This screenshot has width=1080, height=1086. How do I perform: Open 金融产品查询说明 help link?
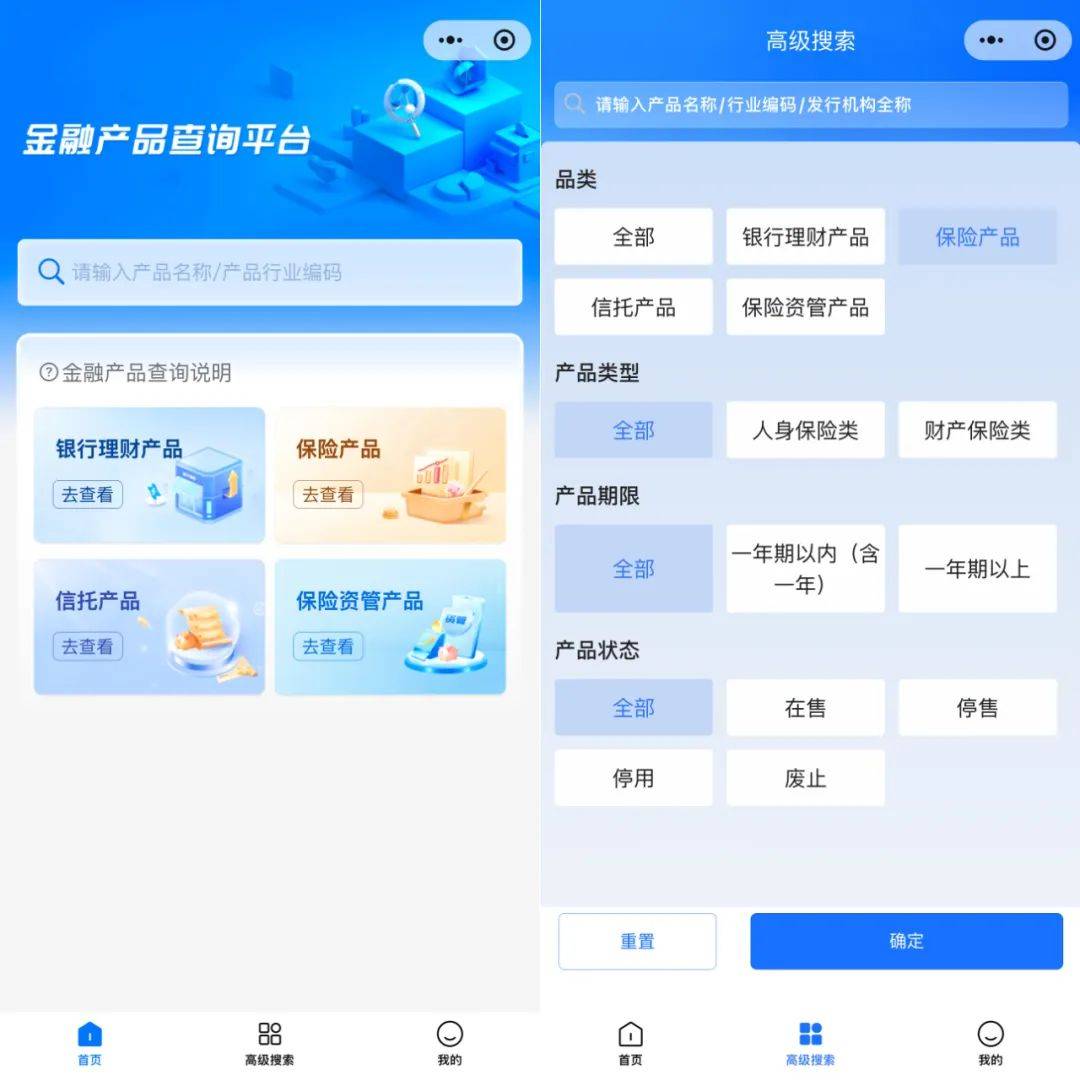tap(136, 373)
